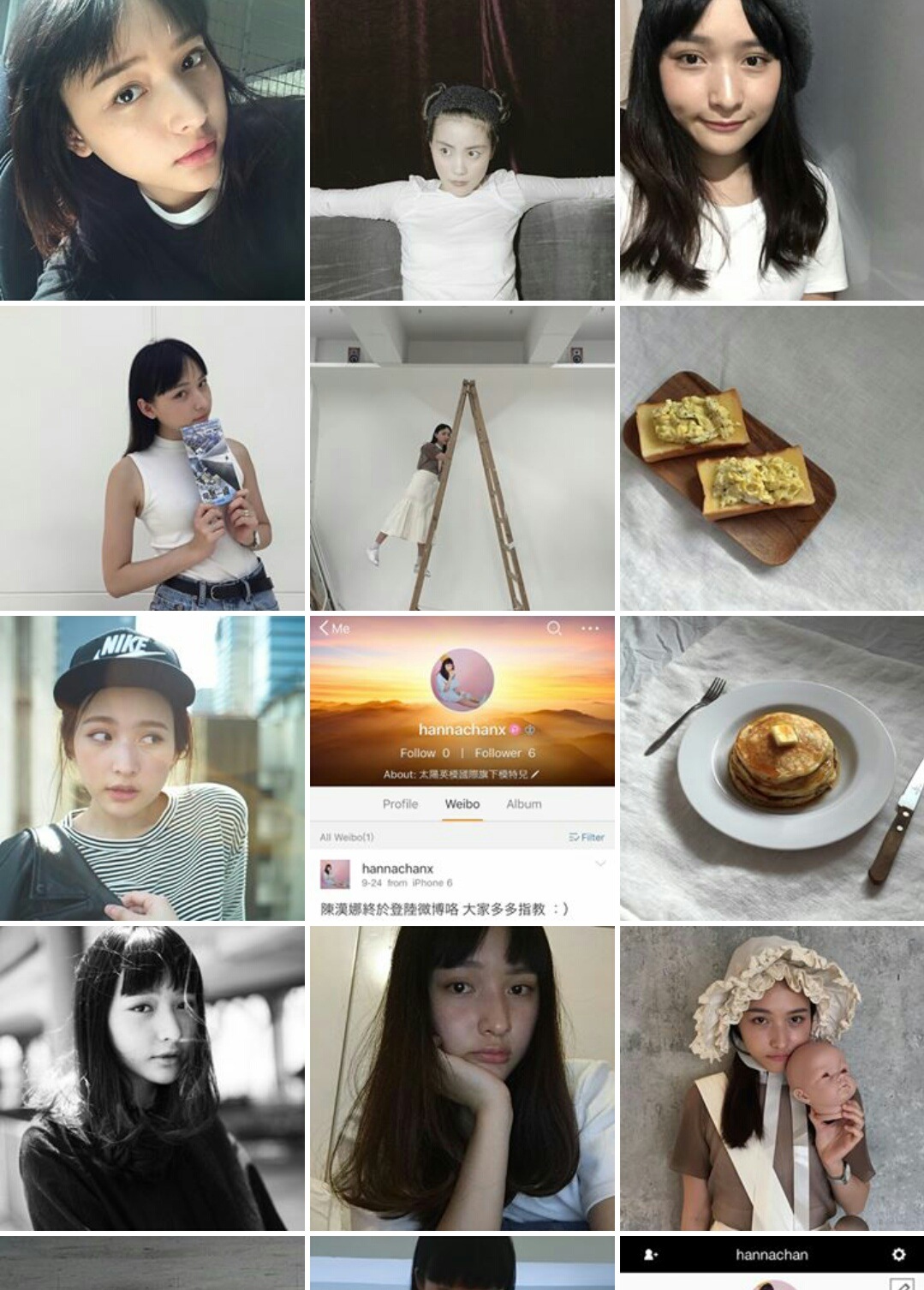Open the partially visible hannachan profile screenshot post
This screenshot has width=924, height=1290.
pyautogui.click(x=772, y=1264)
